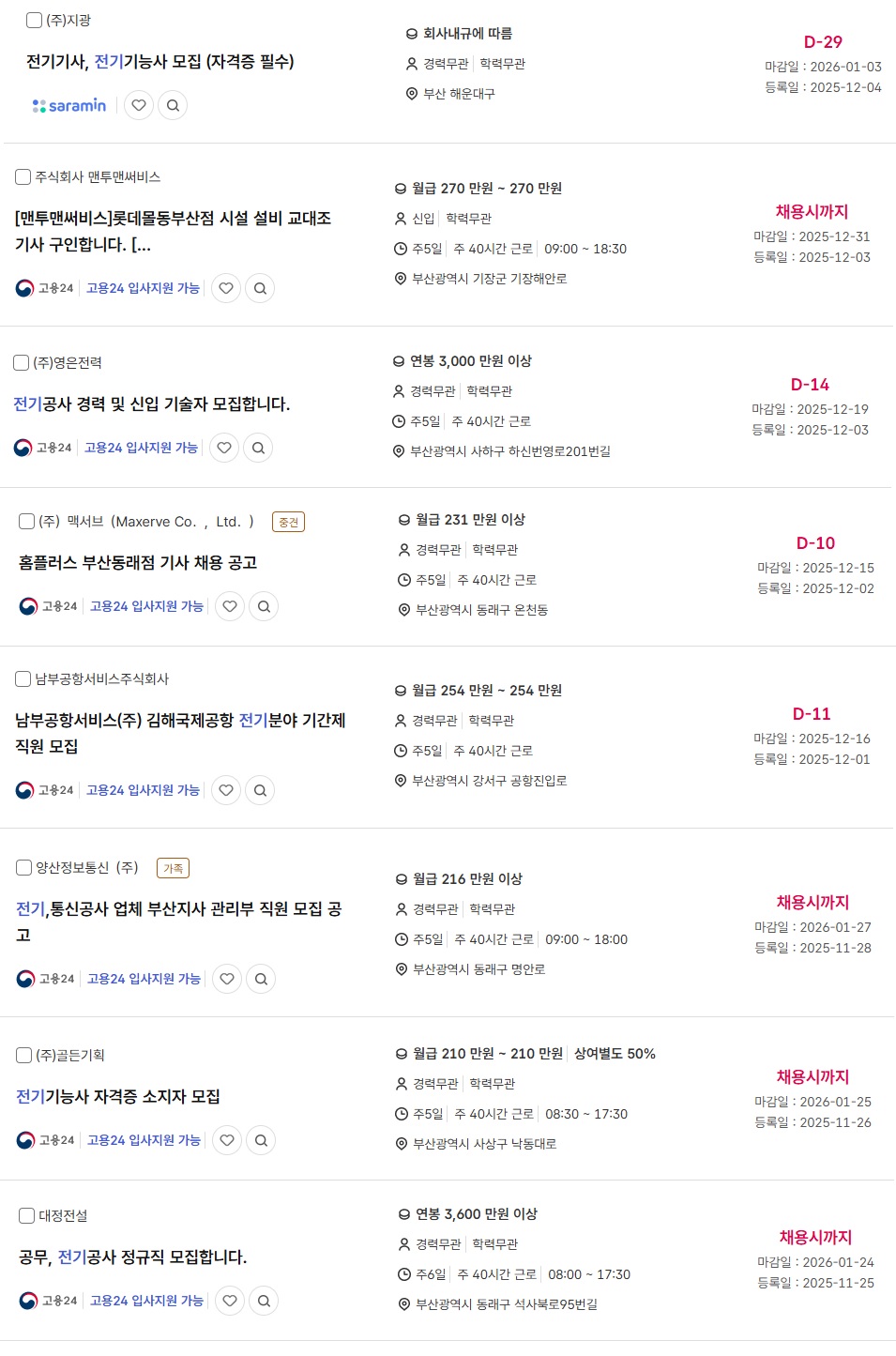The height and width of the screenshot is (1356, 896).
Task: Check the box for (주)지광
Action: (35, 20)
